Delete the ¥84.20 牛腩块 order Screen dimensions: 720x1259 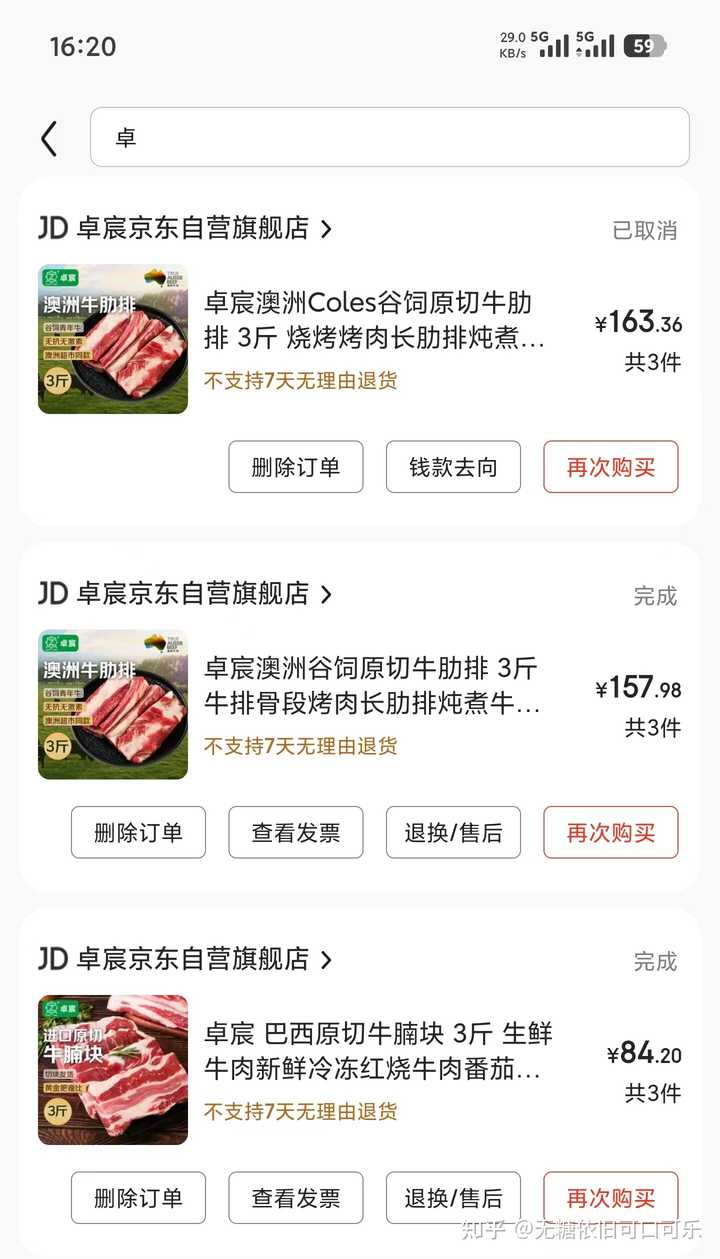pos(138,1197)
